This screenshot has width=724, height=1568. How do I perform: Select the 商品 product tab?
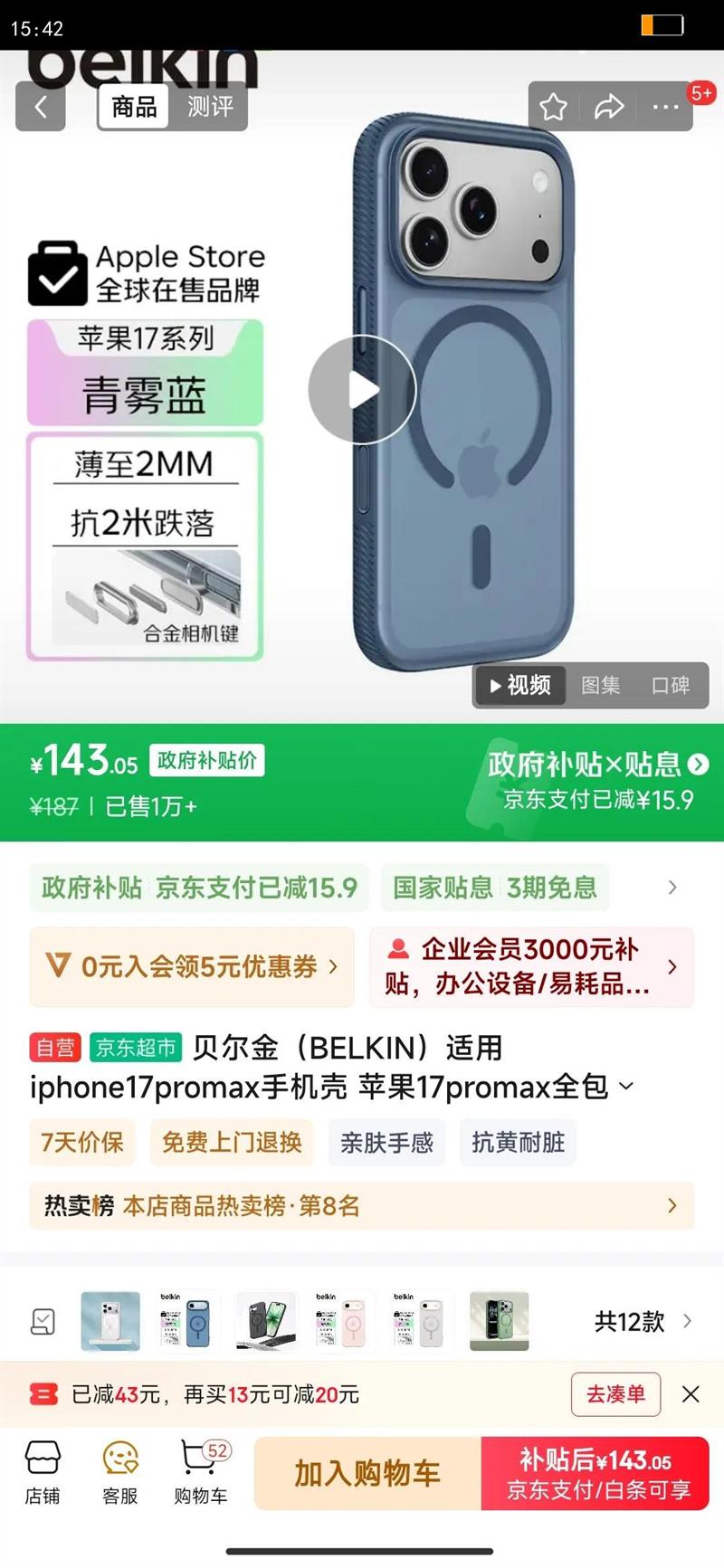[132, 107]
